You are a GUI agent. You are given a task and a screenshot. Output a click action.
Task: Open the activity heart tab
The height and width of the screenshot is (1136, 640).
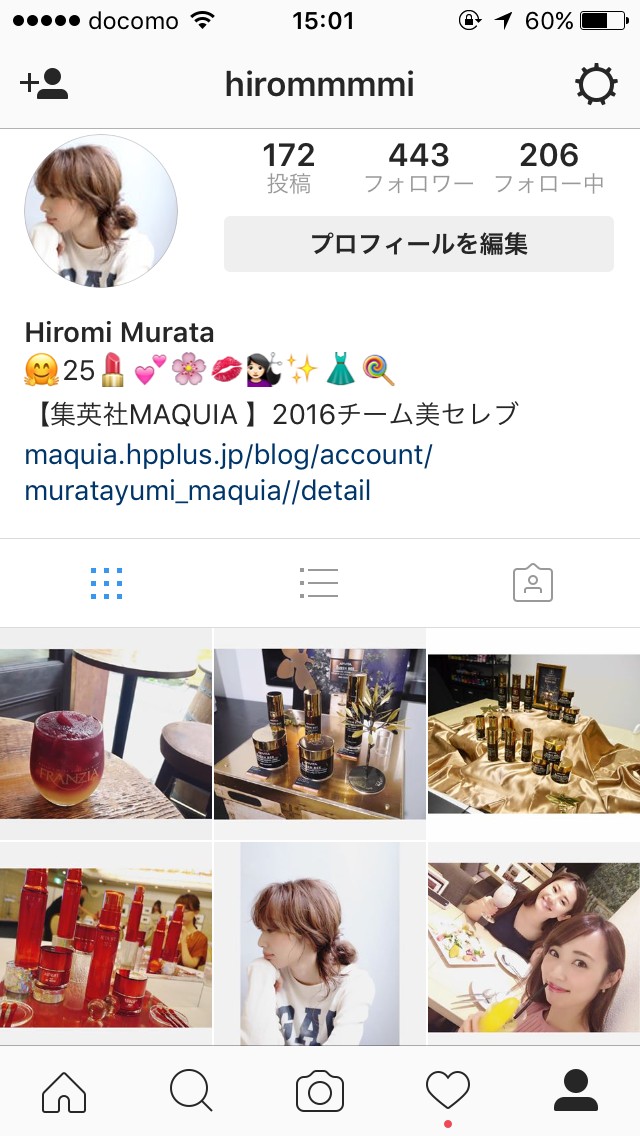[447, 1091]
